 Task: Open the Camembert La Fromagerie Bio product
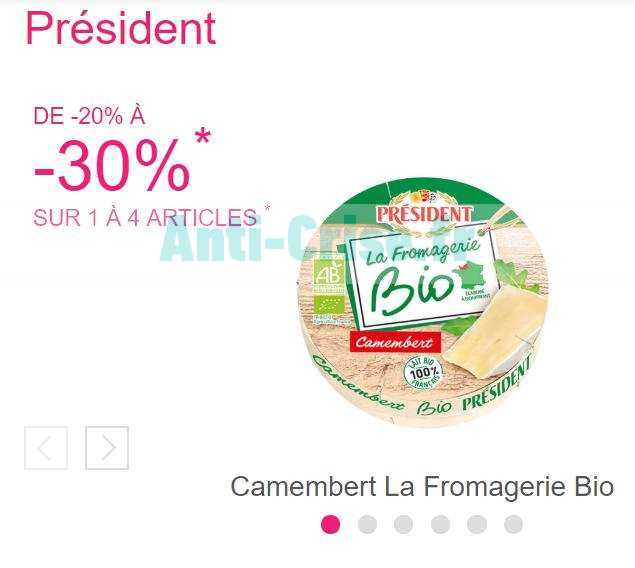422,487
